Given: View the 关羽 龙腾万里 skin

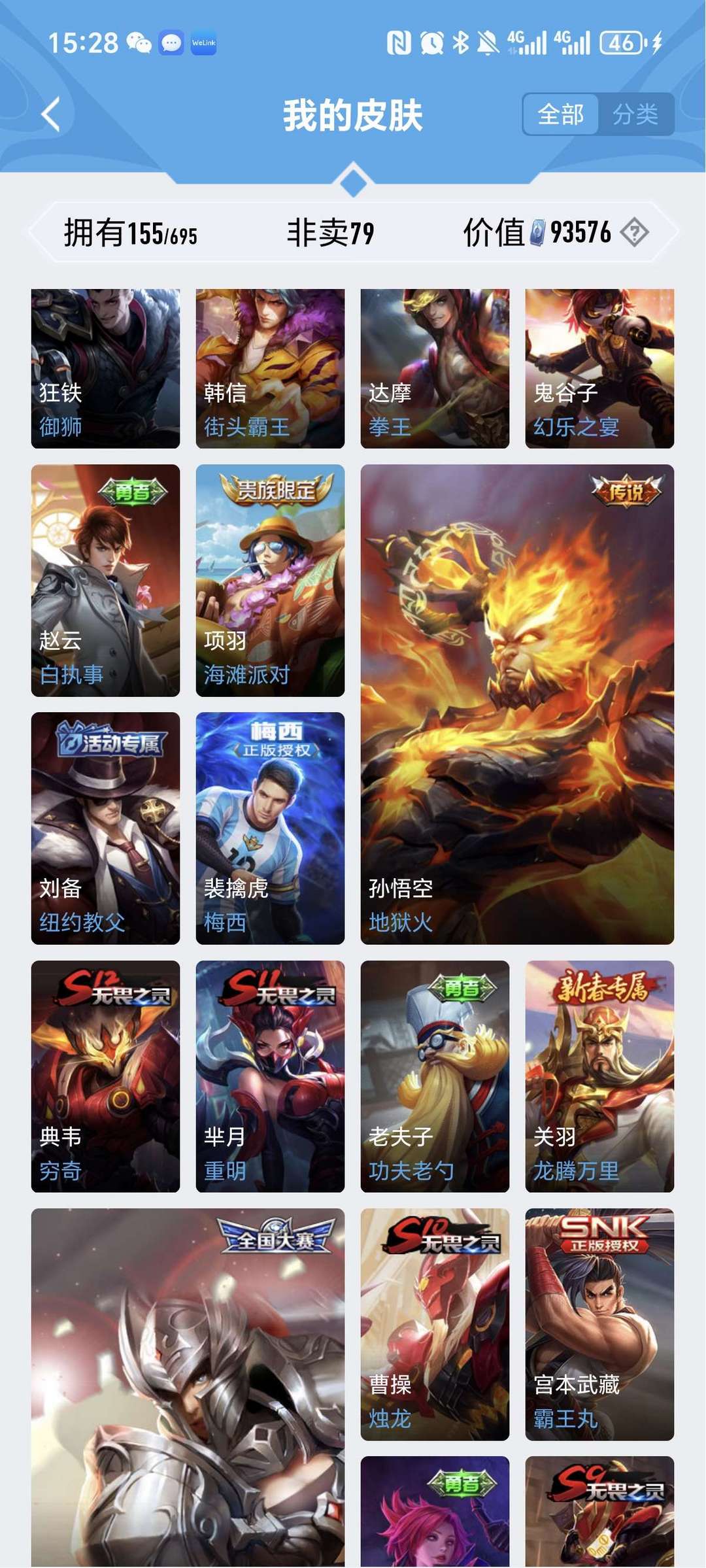Looking at the screenshot, I should tap(599, 1076).
